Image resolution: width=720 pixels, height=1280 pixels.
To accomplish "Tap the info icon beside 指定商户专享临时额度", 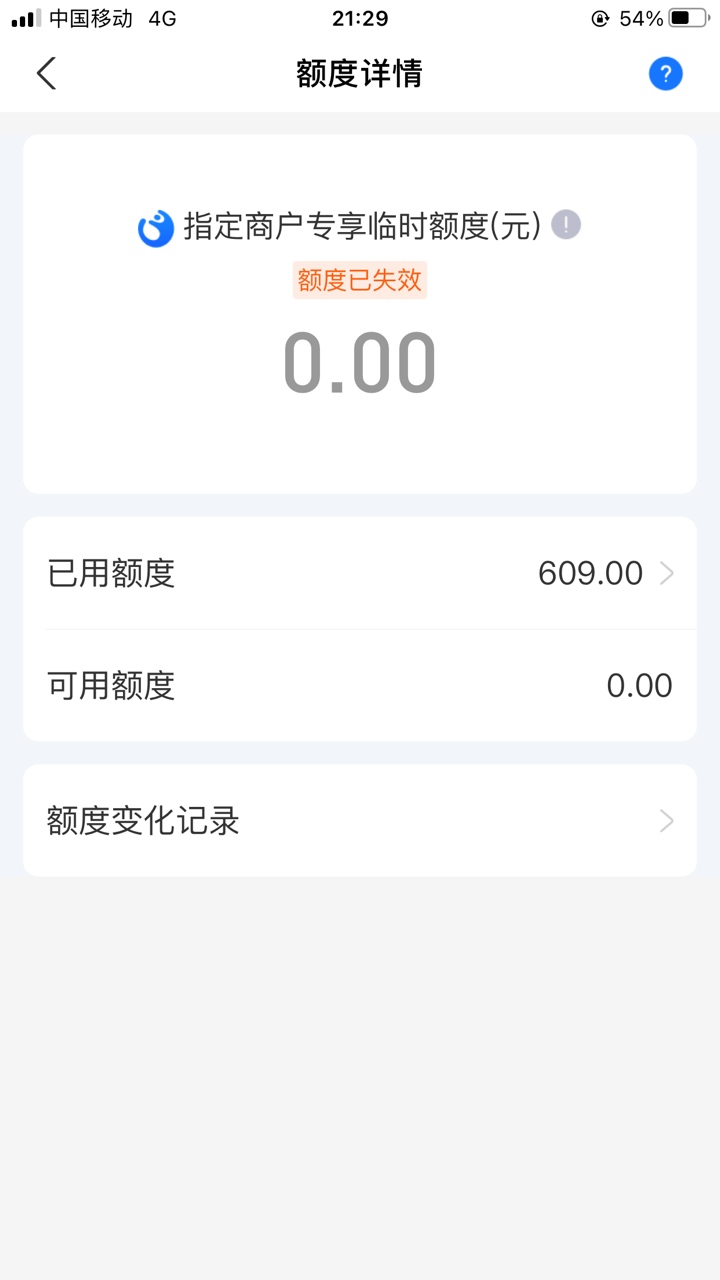I will click(566, 225).
